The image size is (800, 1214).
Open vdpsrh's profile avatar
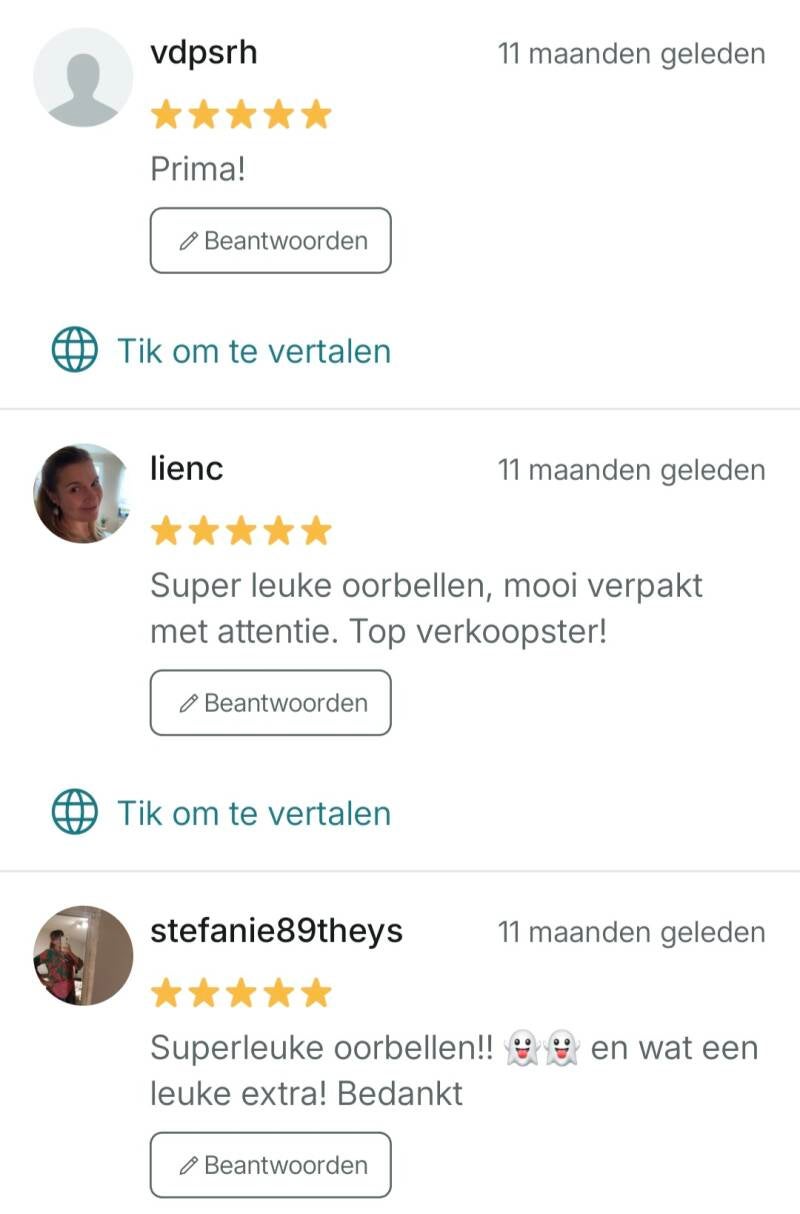83,78
